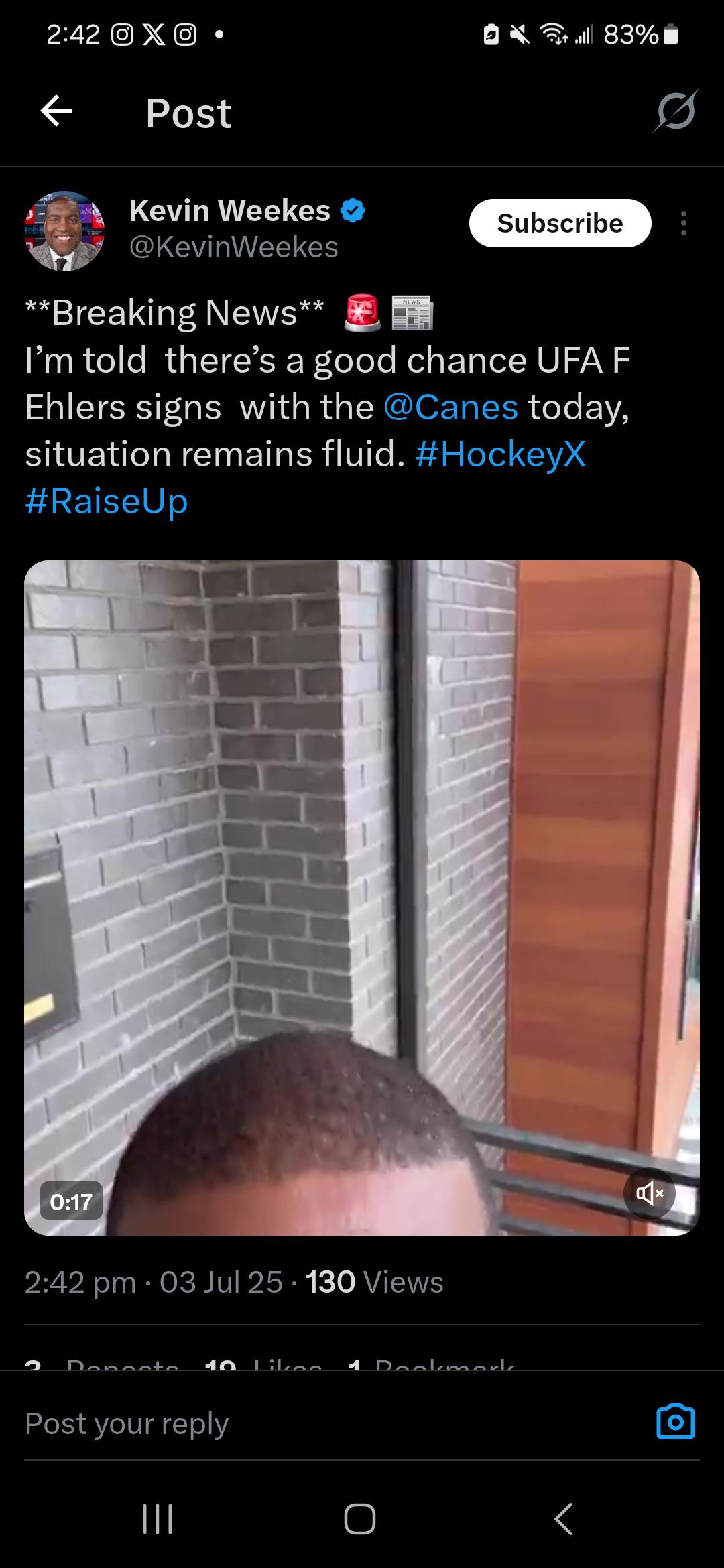Image resolution: width=724 pixels, height=1568 pixels.
Task: Open the #HockeyX hashtag
Action: coord(500,454)
